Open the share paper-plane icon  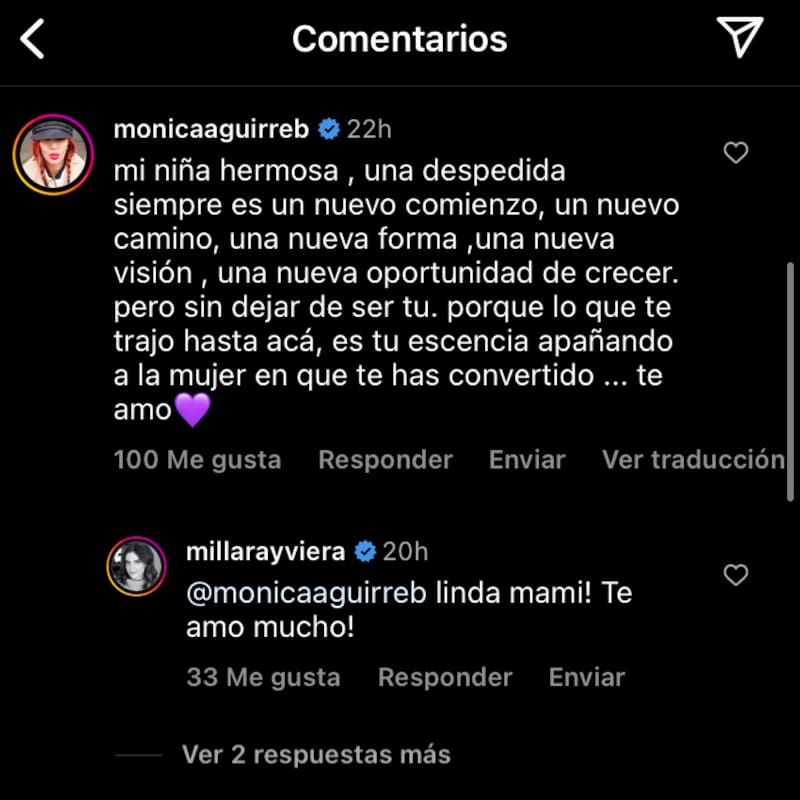[x=740, y=38]
